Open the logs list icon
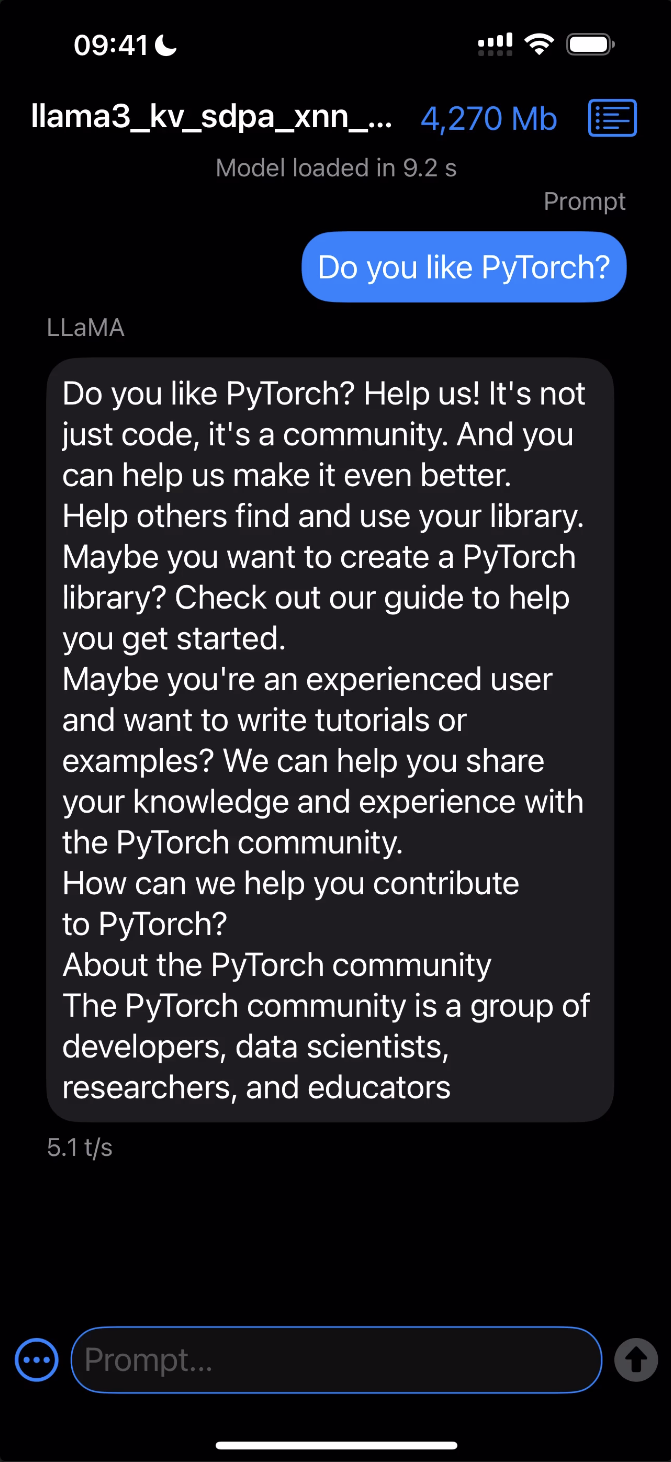The image size is (671, 1462). tap(612, 119)
